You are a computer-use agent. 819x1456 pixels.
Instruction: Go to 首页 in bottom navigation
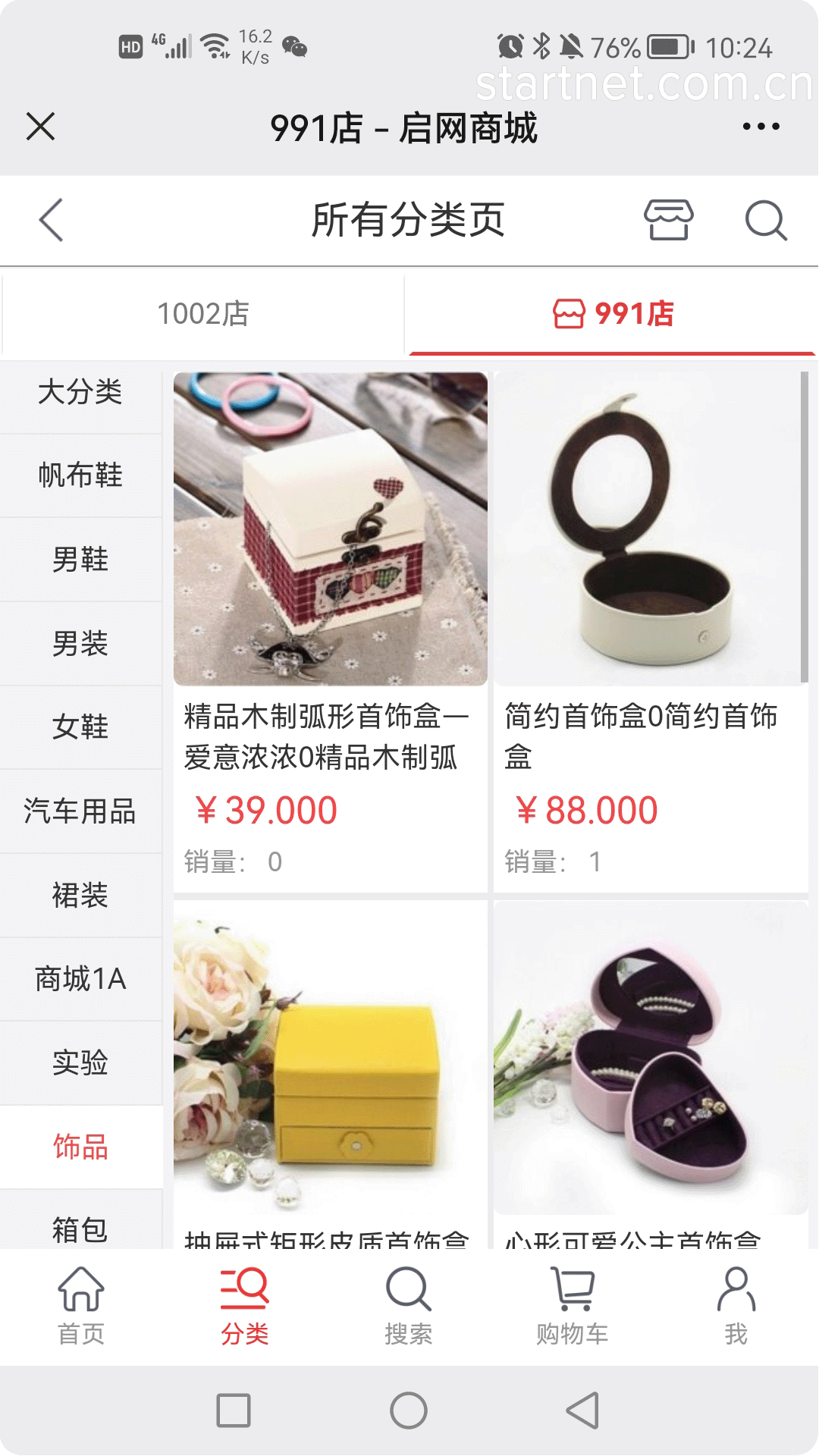coord(81,1306)
